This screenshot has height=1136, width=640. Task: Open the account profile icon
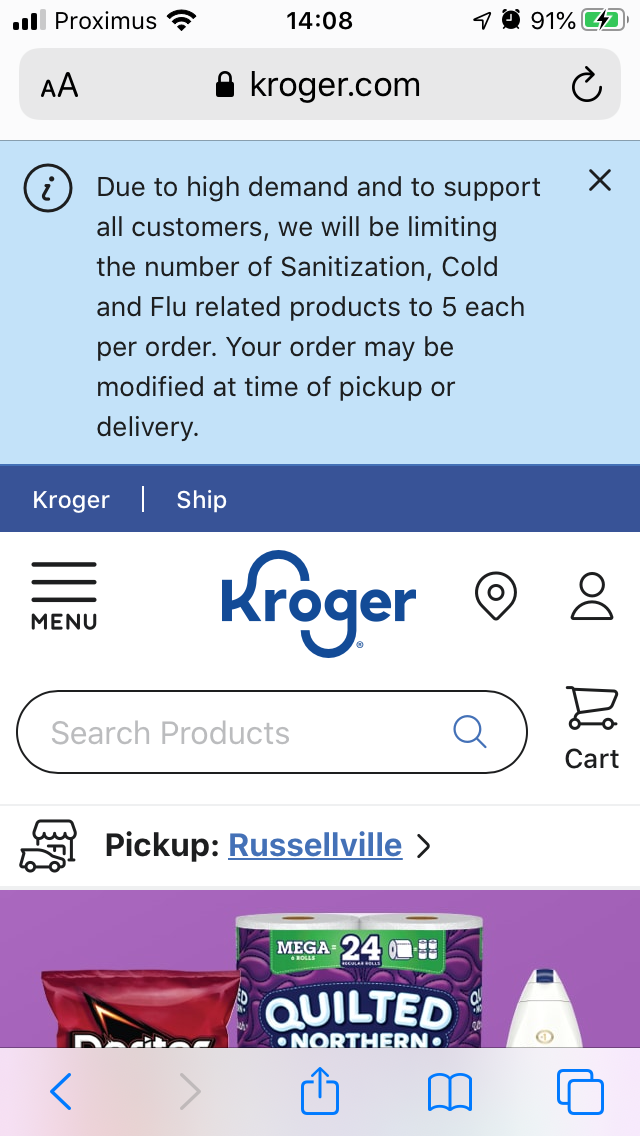pos(591,596)
